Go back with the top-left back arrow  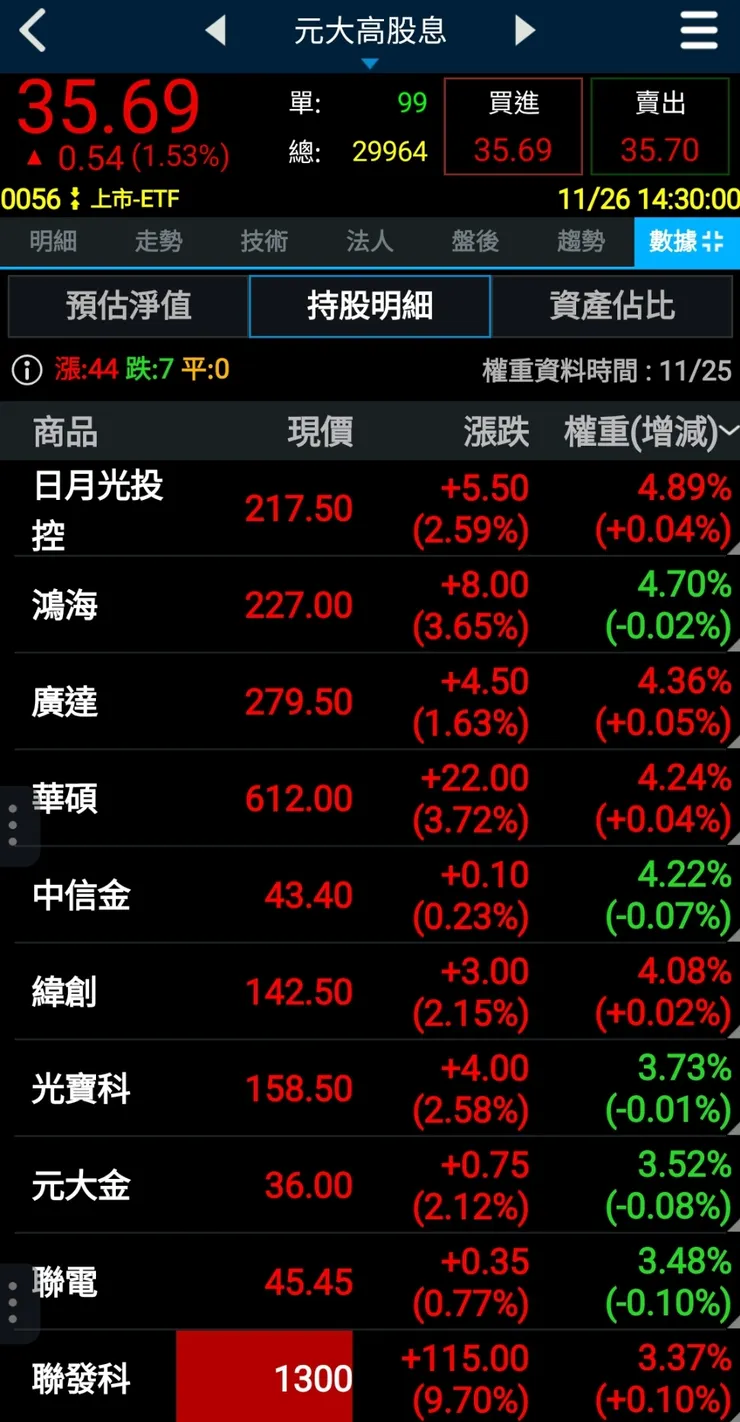33,30
